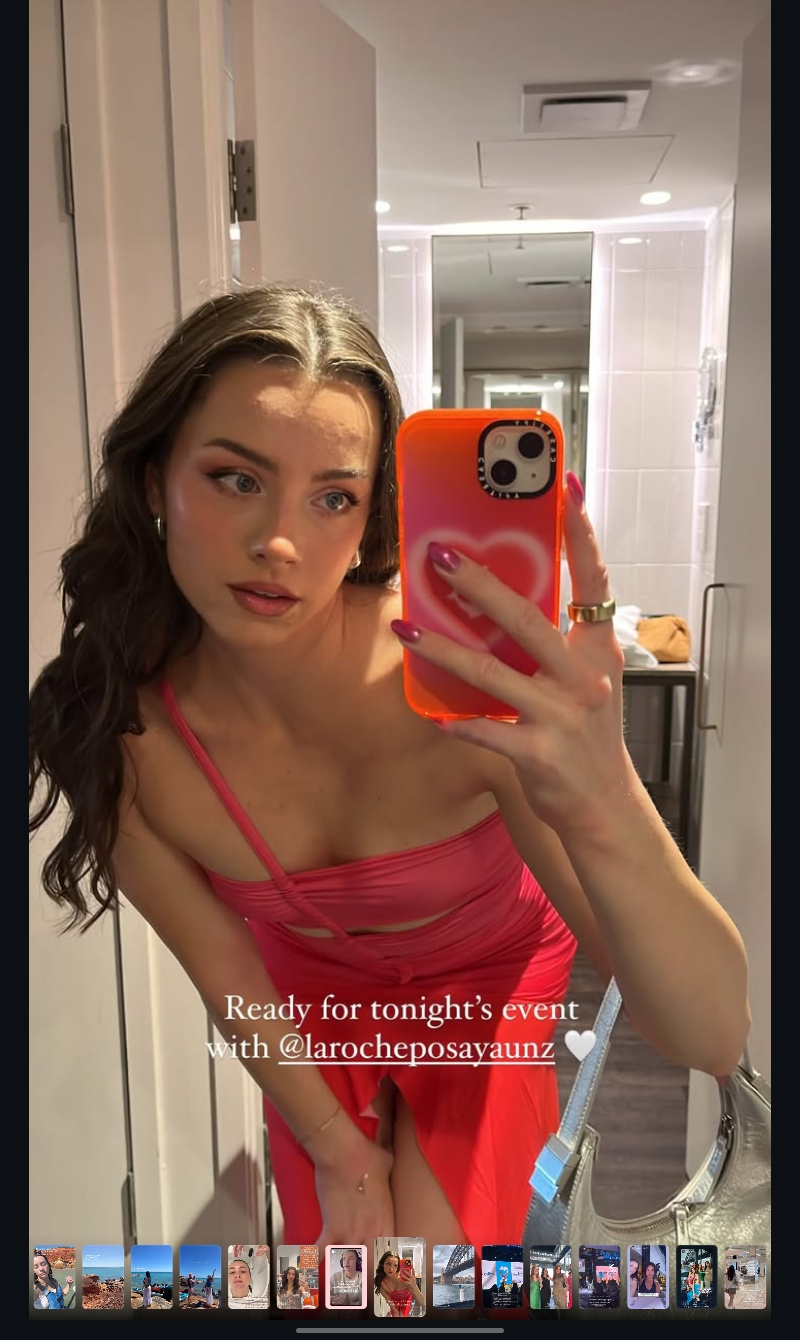Screen dimensions: 800x1340
Task: Open the thumbnail of three women in gowns
Action: [x=550, y=1277]
